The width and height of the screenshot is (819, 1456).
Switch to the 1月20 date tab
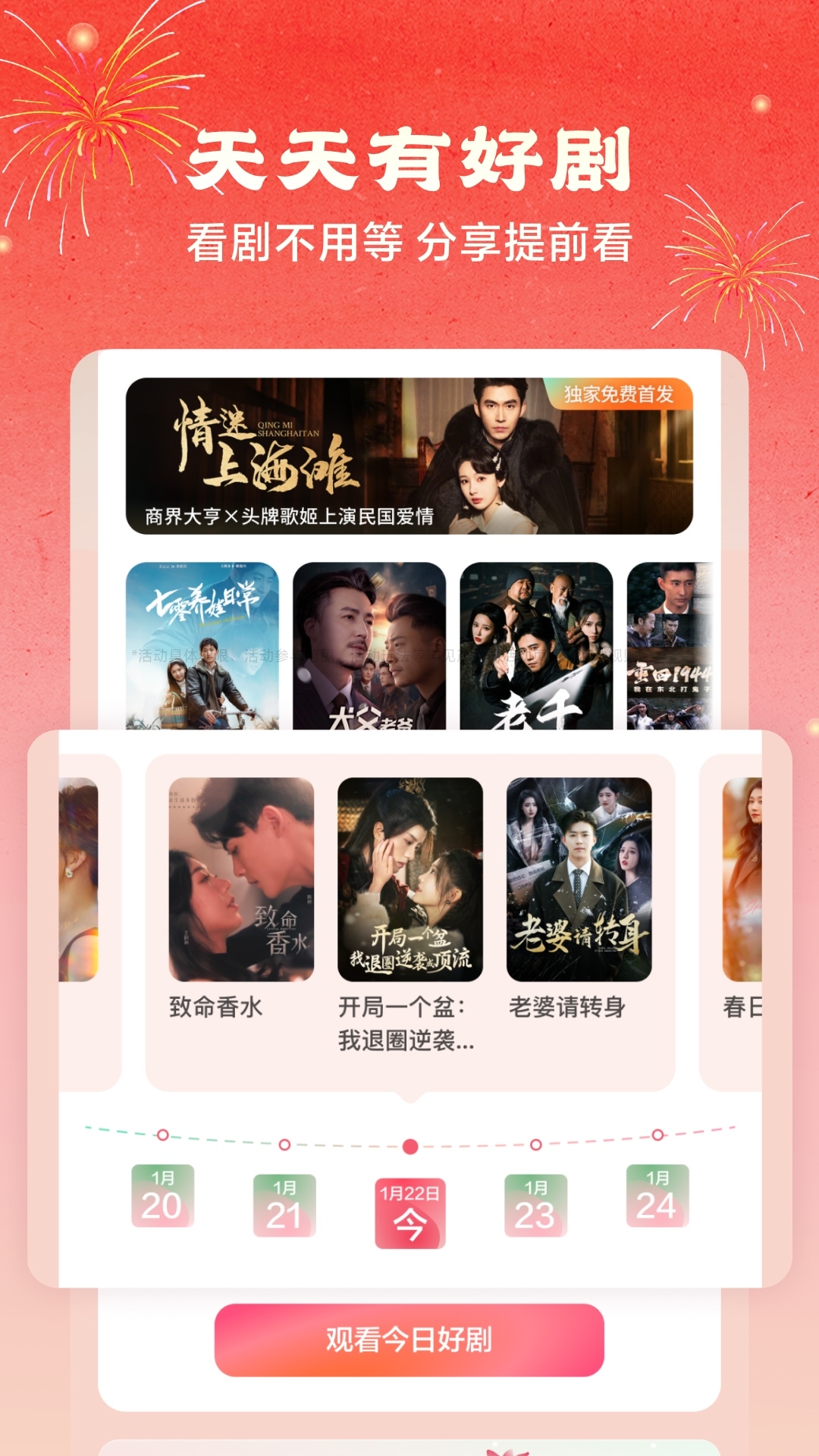click(x=163, y=1202)
